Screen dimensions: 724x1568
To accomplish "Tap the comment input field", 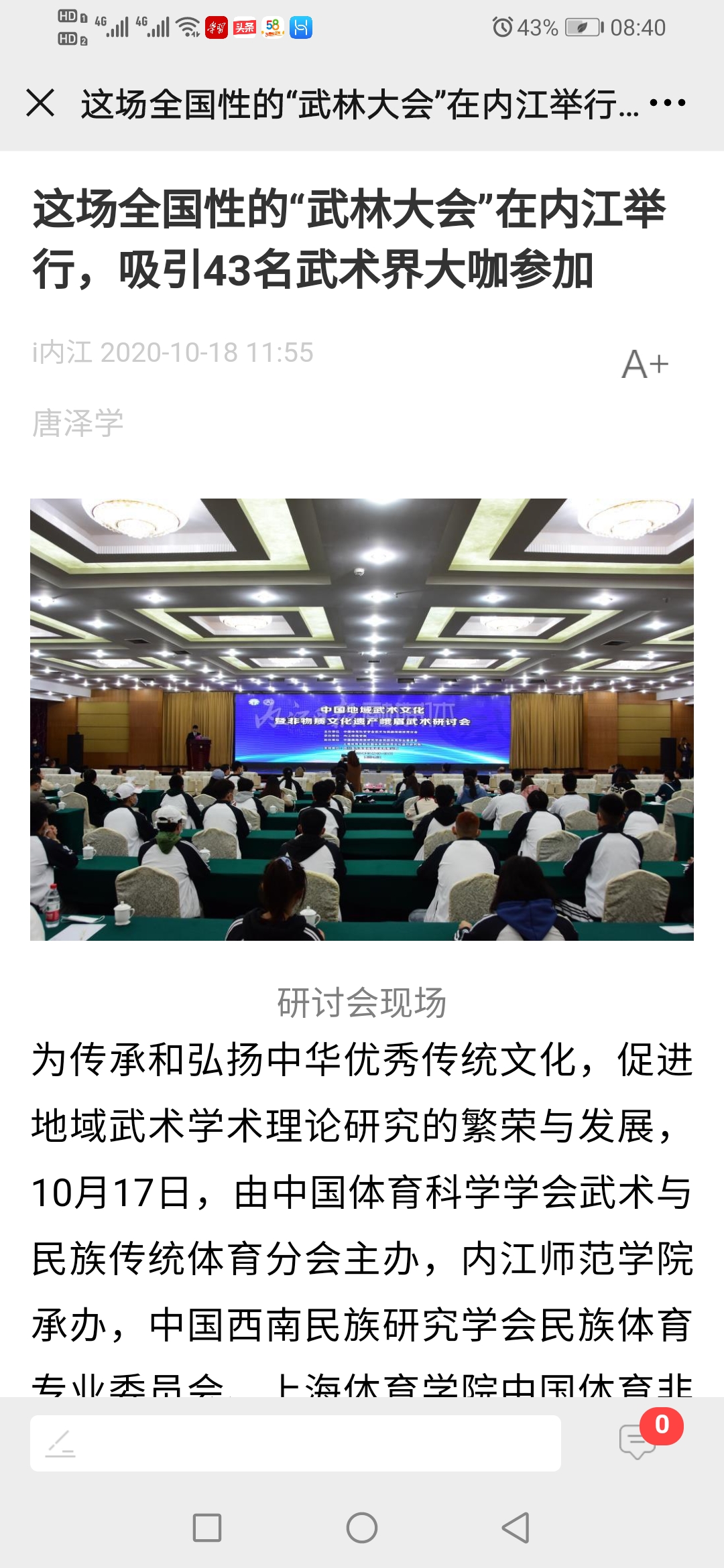I will [x=295, y=1443].
